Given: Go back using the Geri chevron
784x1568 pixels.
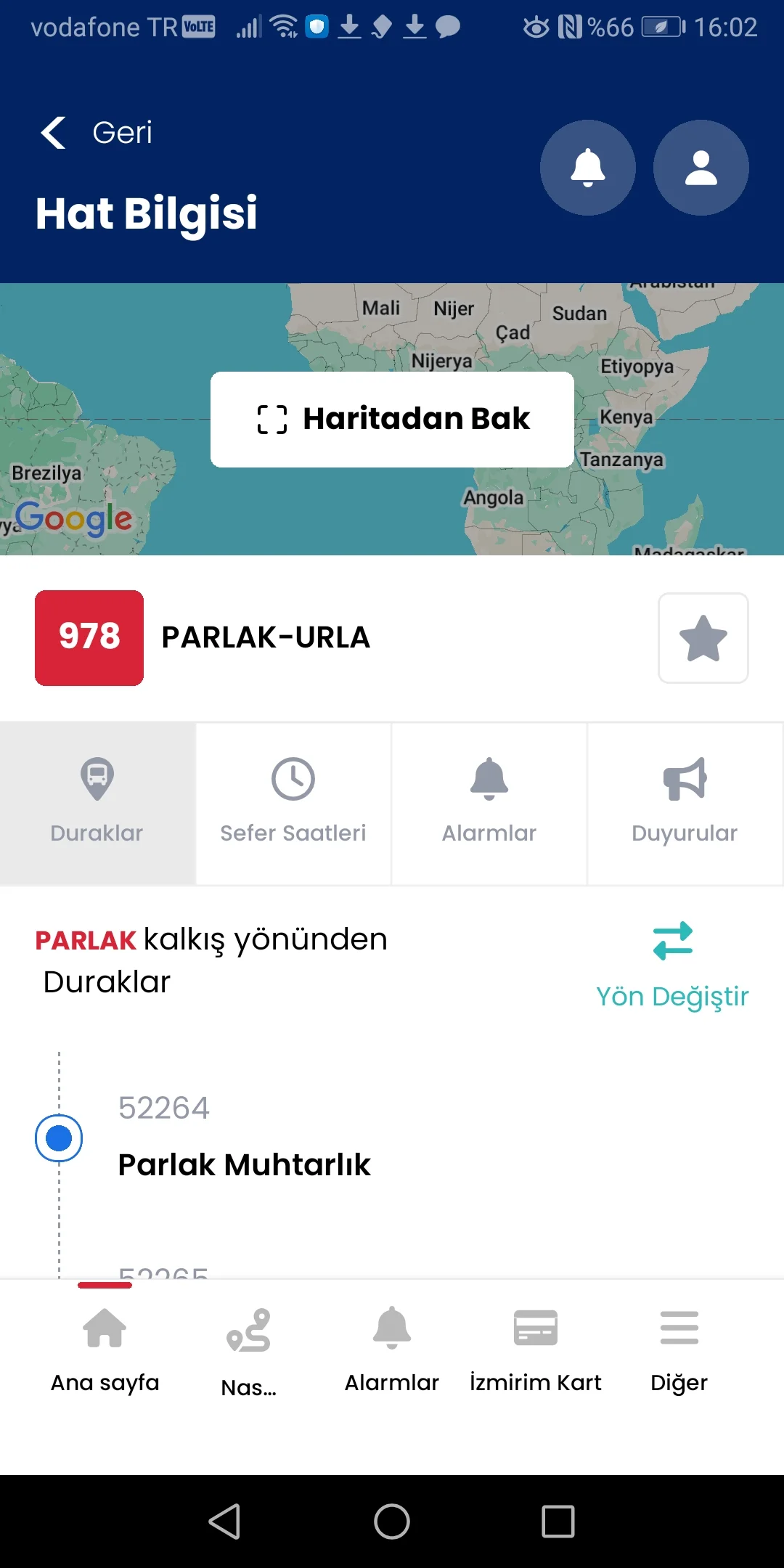Looking at the screenshot, I should pos(52,133).
